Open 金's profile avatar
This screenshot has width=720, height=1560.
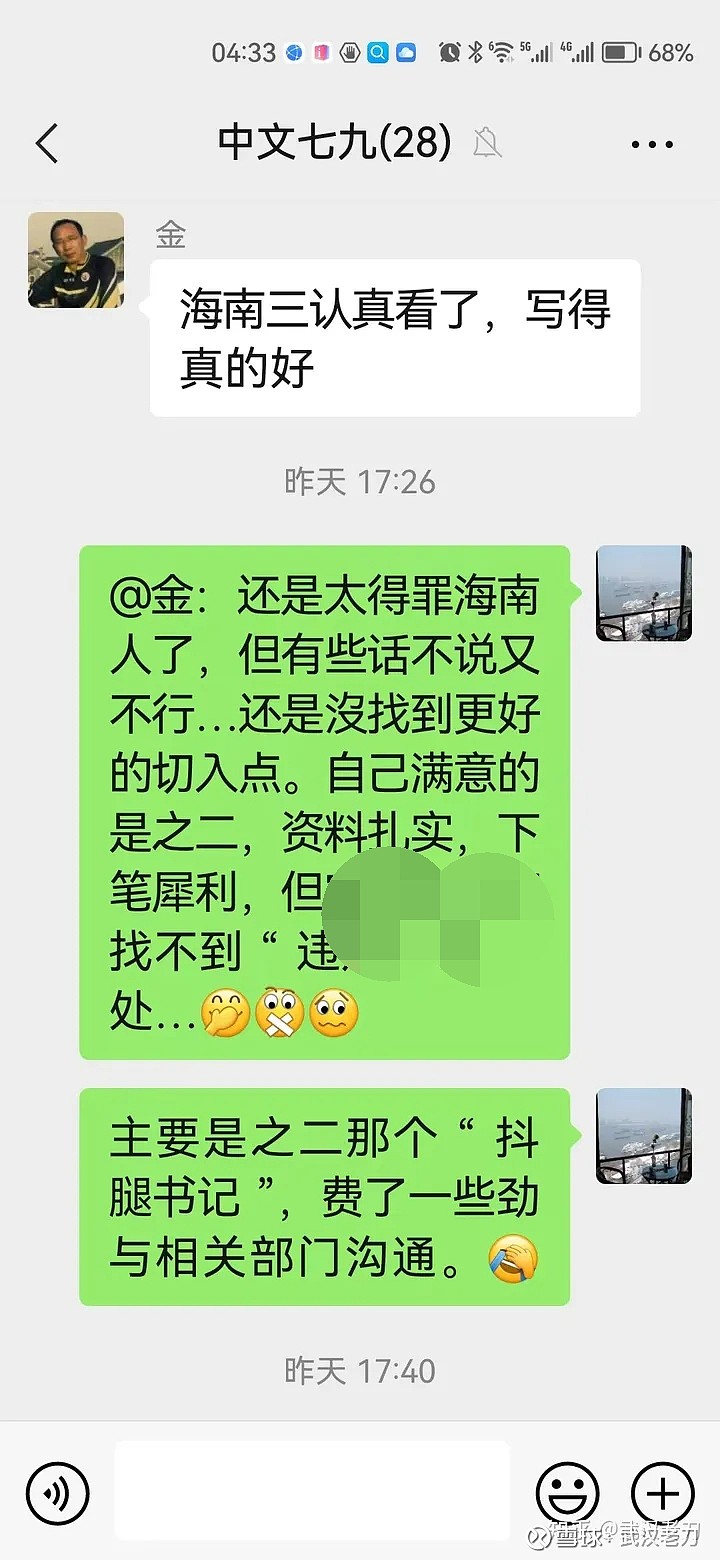tap(76, 260)
